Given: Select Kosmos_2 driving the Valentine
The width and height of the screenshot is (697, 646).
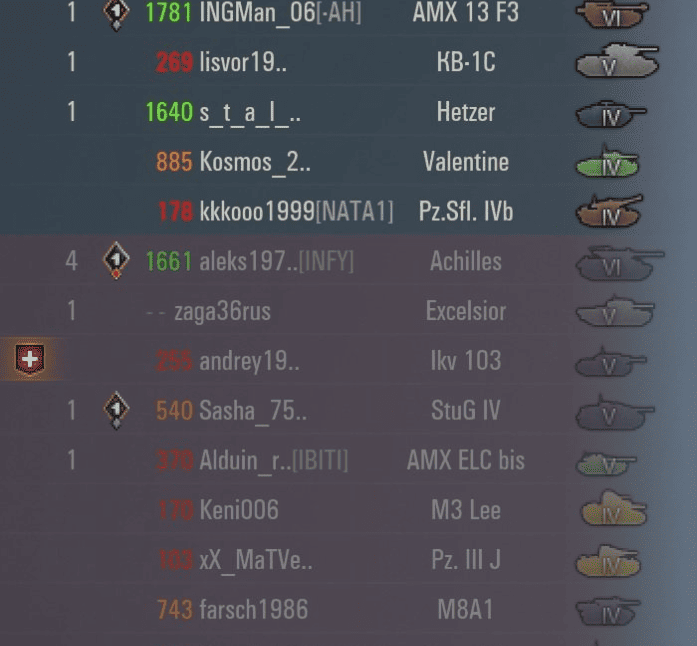Looking at the screenshot, I should 254,162.
